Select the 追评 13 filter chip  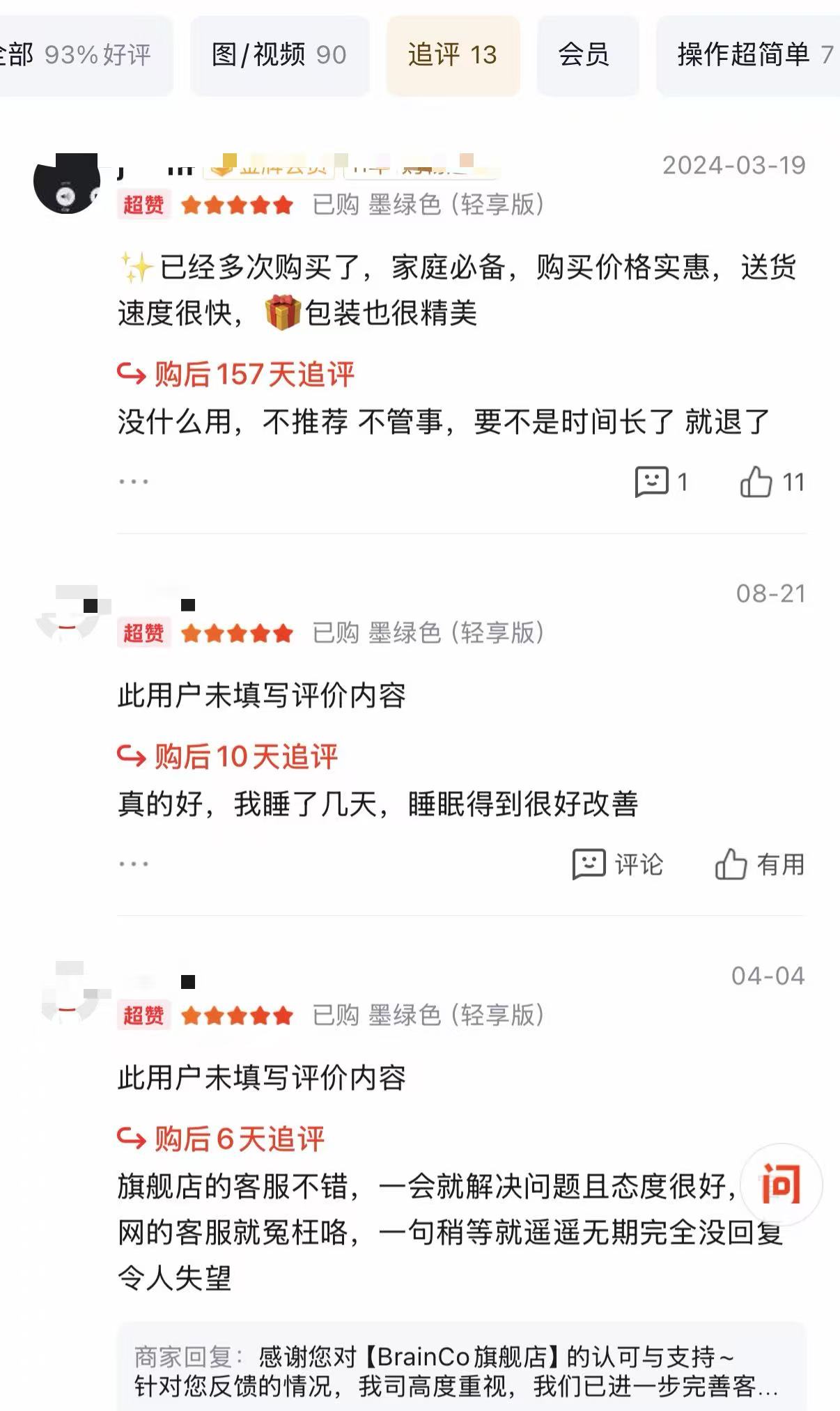(x=453, y=55)
